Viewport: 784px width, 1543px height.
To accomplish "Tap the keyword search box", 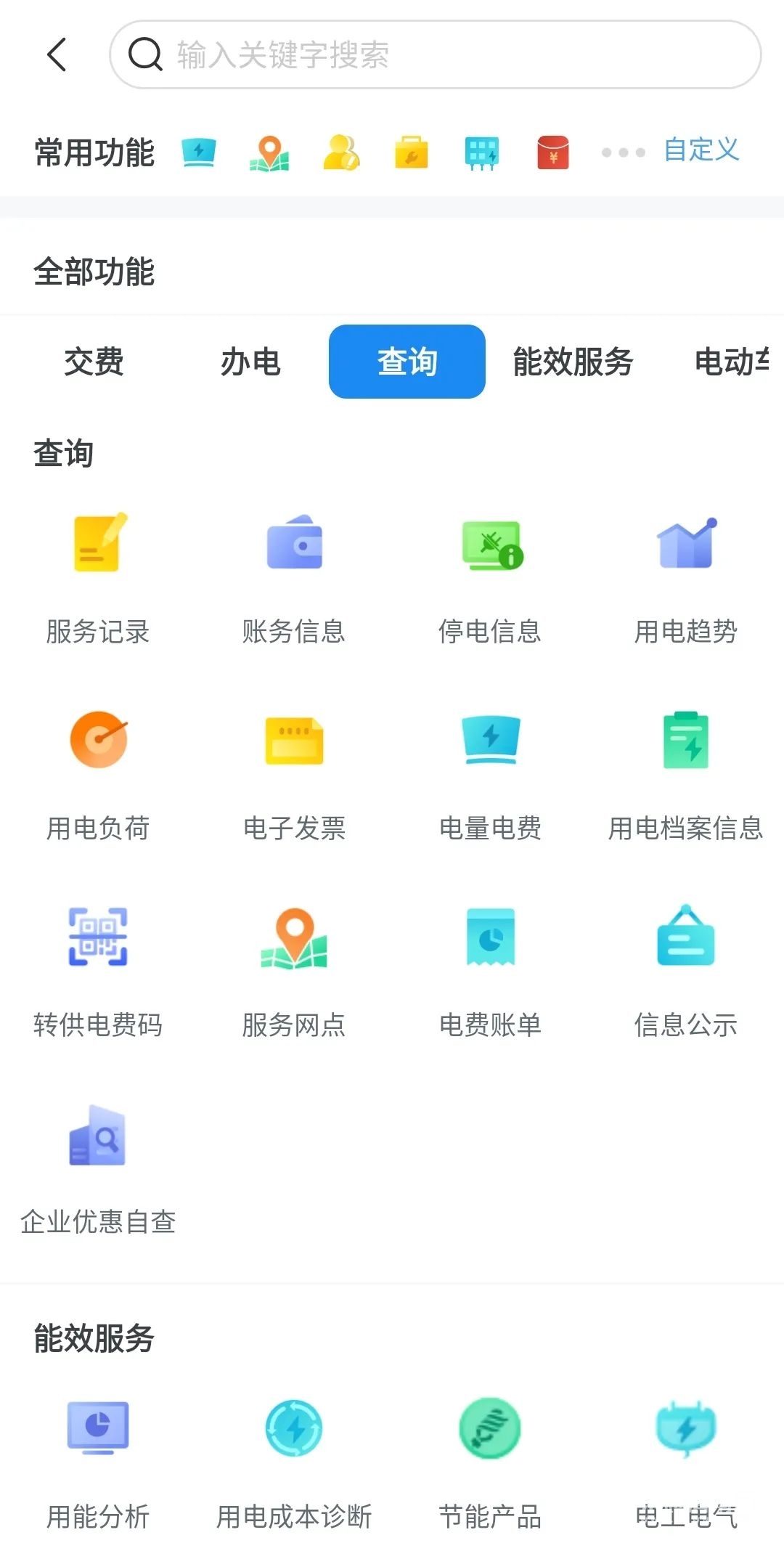I will pos(436,54).
